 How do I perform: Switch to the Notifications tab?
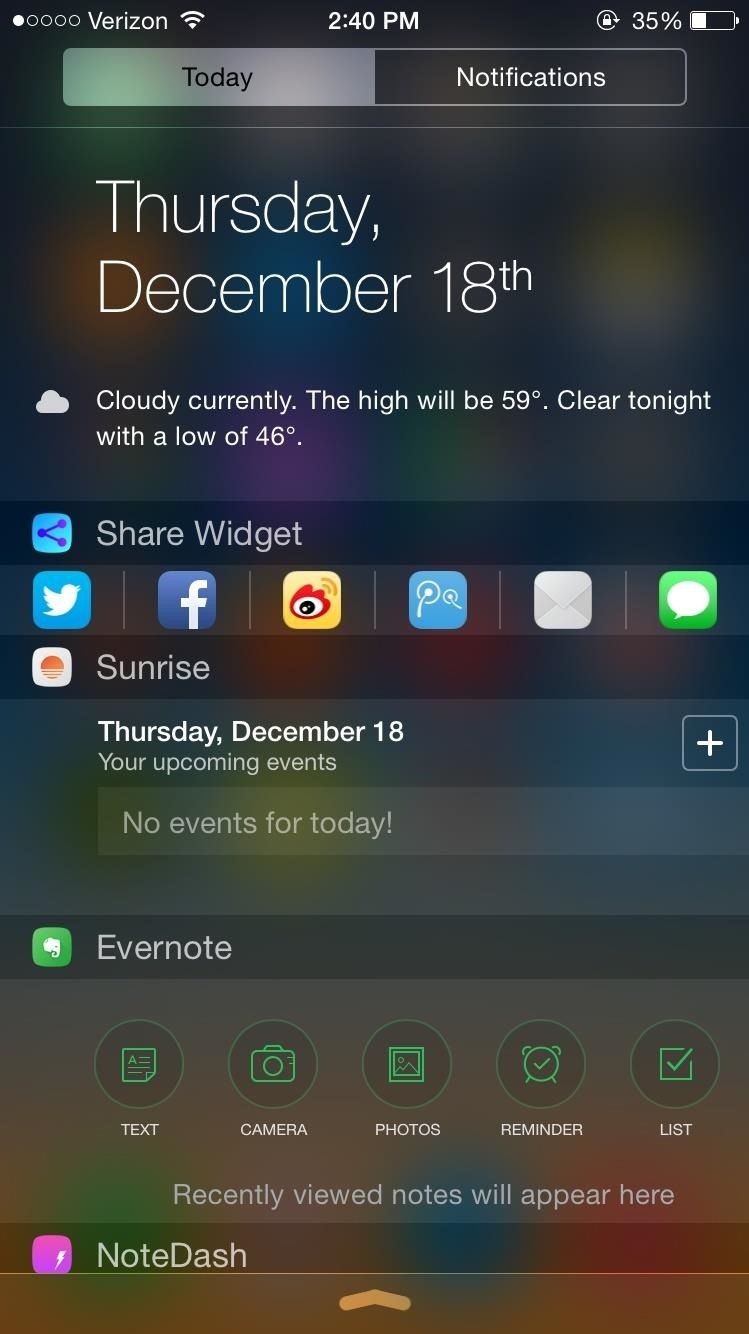tap(530, 77)
